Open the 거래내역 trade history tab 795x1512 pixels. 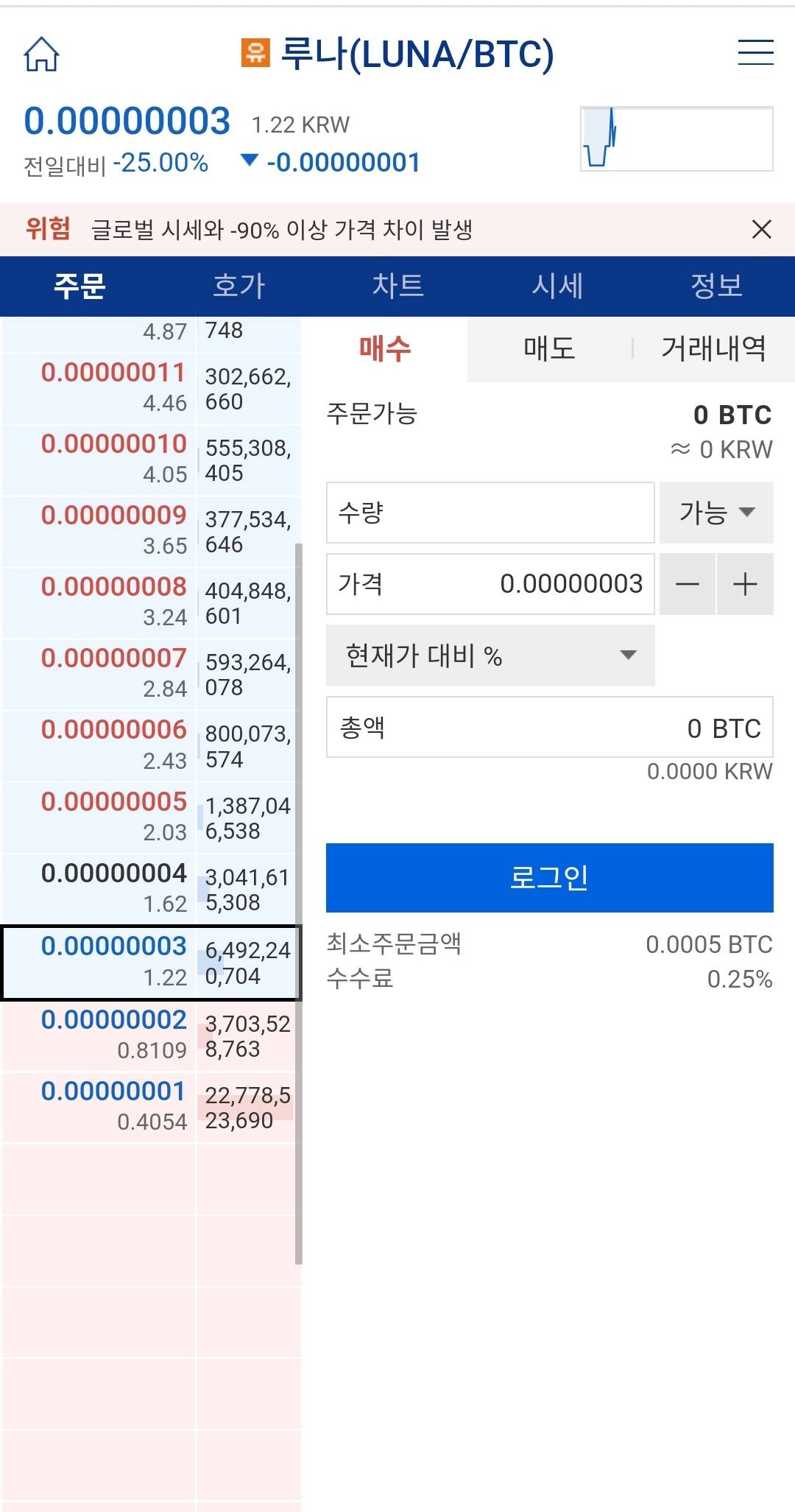coord(713,348)
